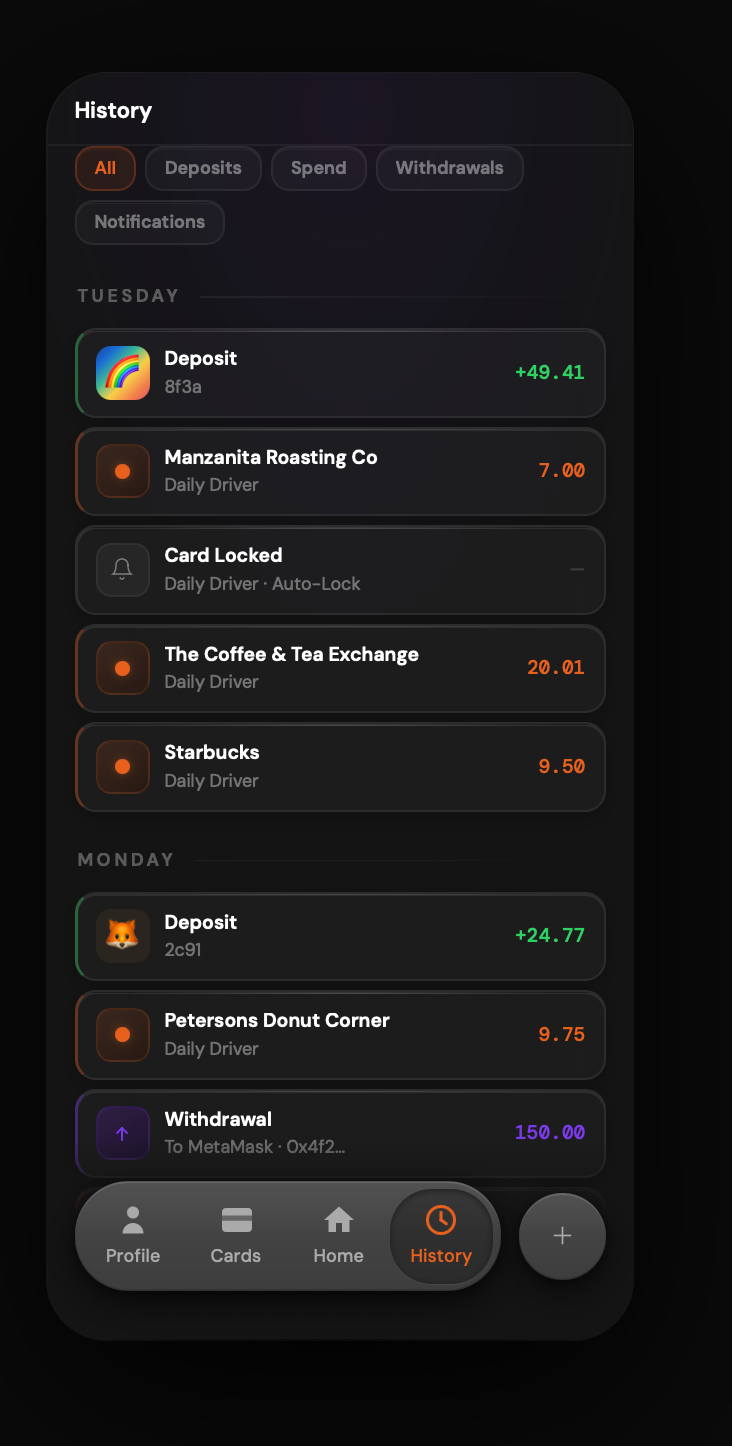Switch to the Home tab
The image size is (732, 1446).
[338, 1236]
